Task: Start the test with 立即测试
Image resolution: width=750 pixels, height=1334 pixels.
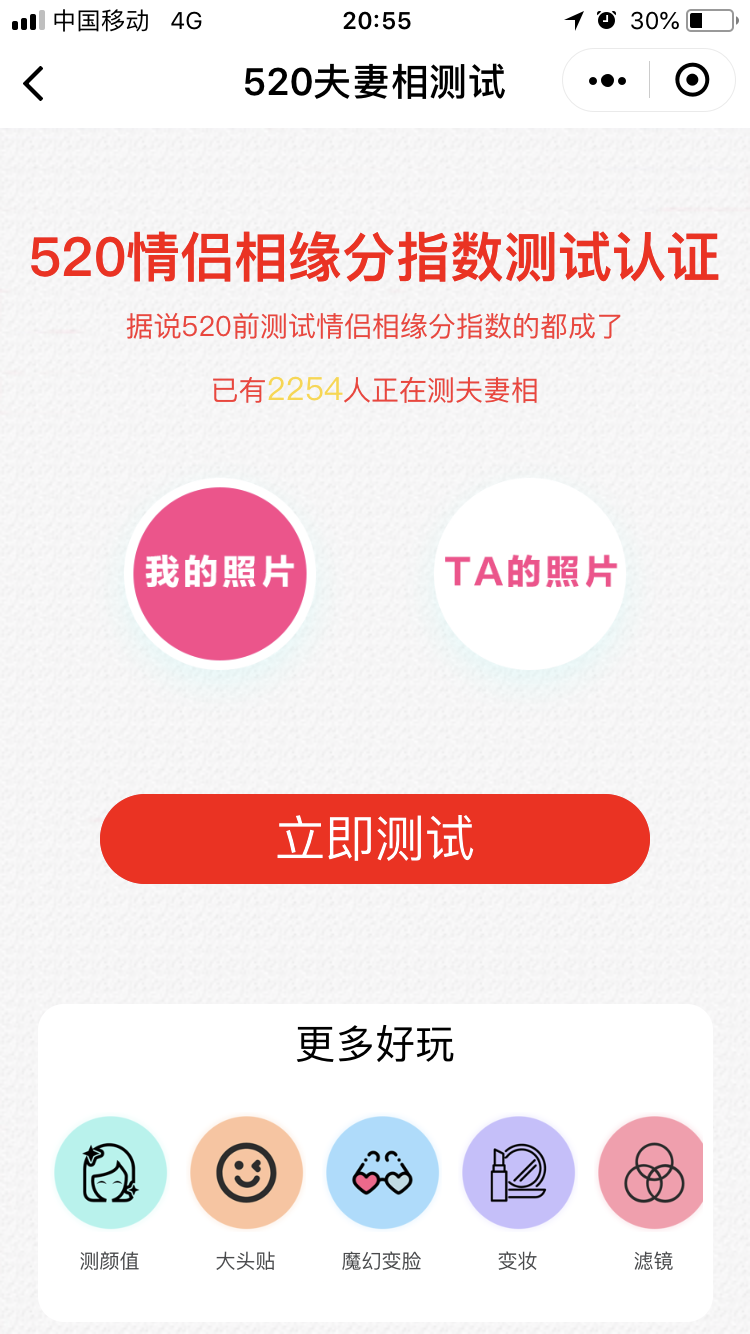Action: coord(375,839)
